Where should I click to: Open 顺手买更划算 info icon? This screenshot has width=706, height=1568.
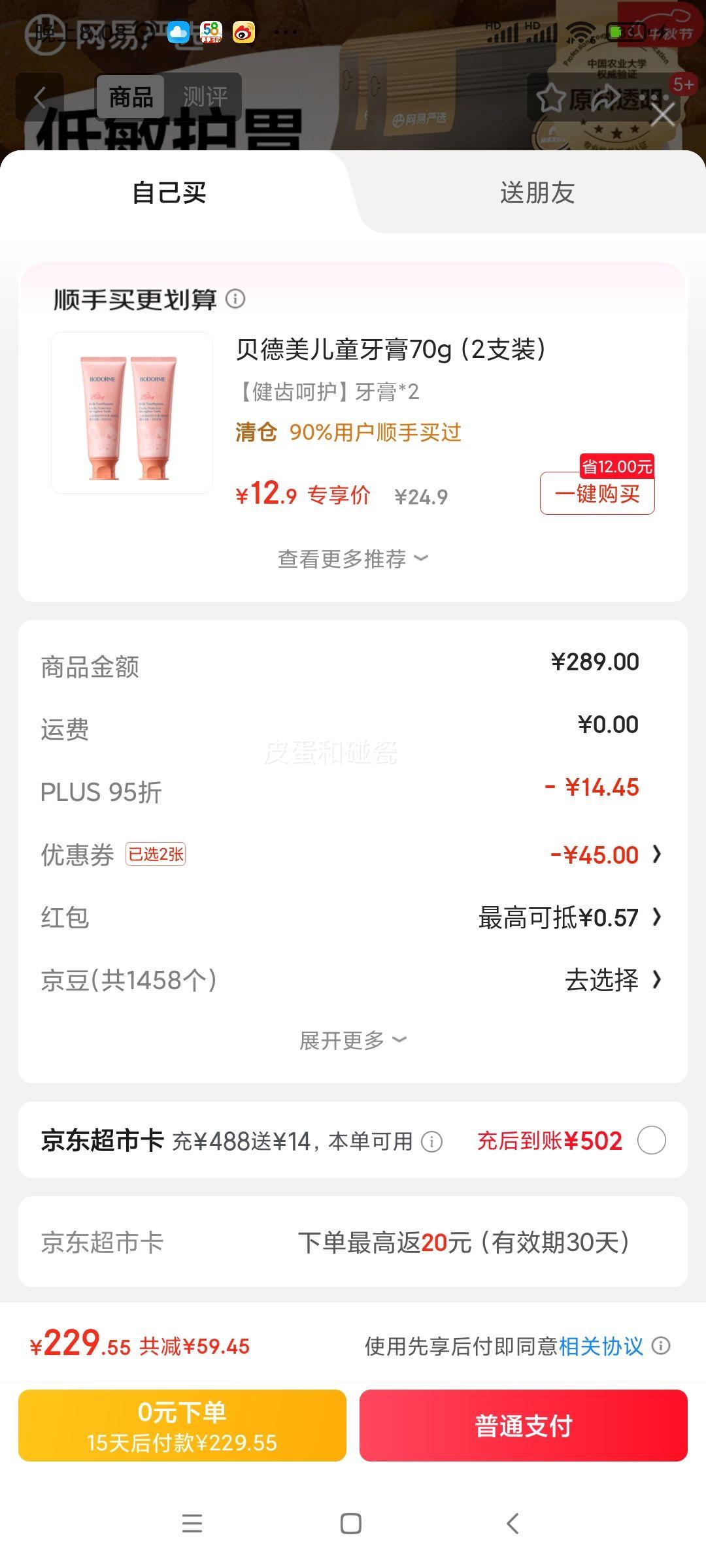tap(235, 299)
